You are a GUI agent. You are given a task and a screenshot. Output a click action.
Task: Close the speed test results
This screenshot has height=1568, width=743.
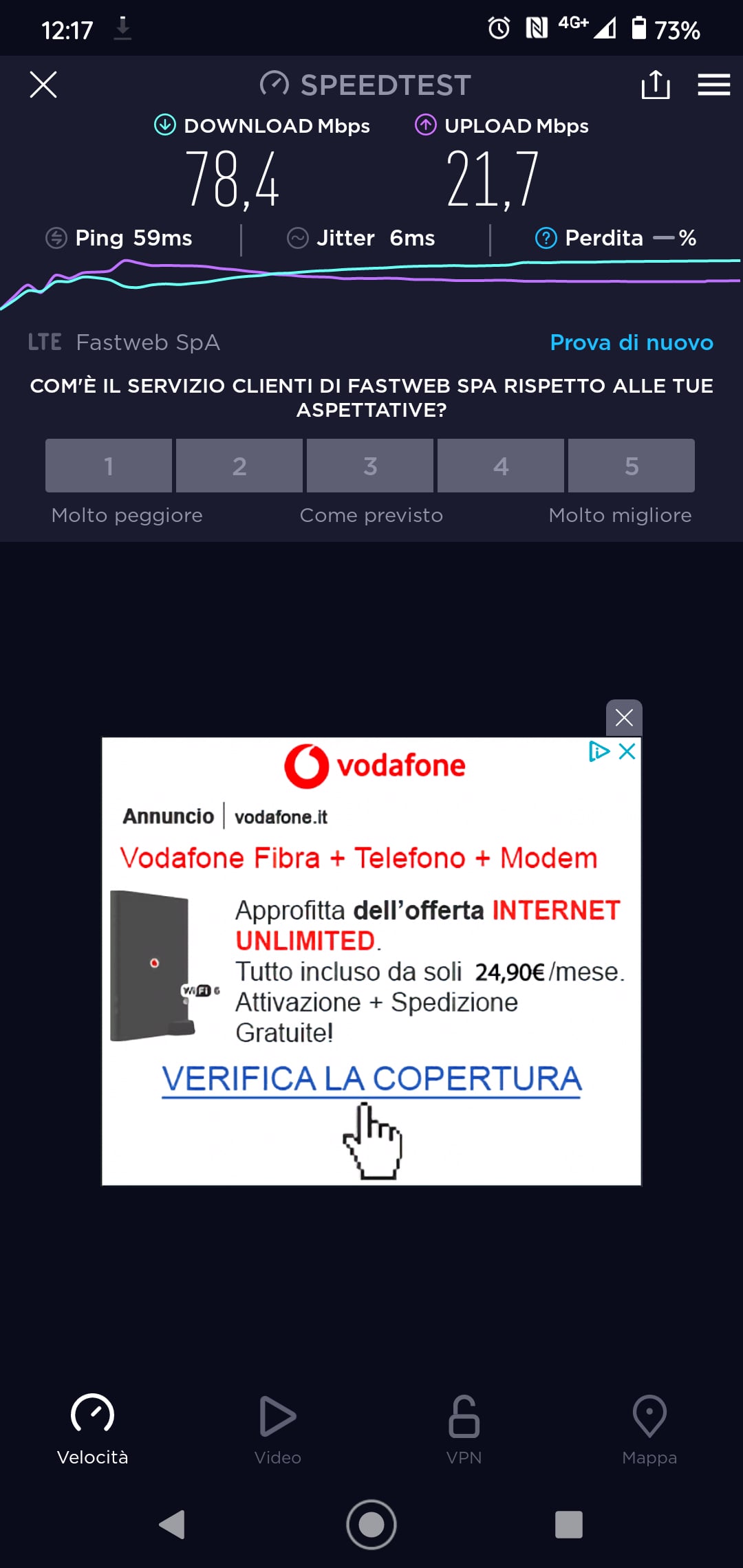[x=43, y=85]
